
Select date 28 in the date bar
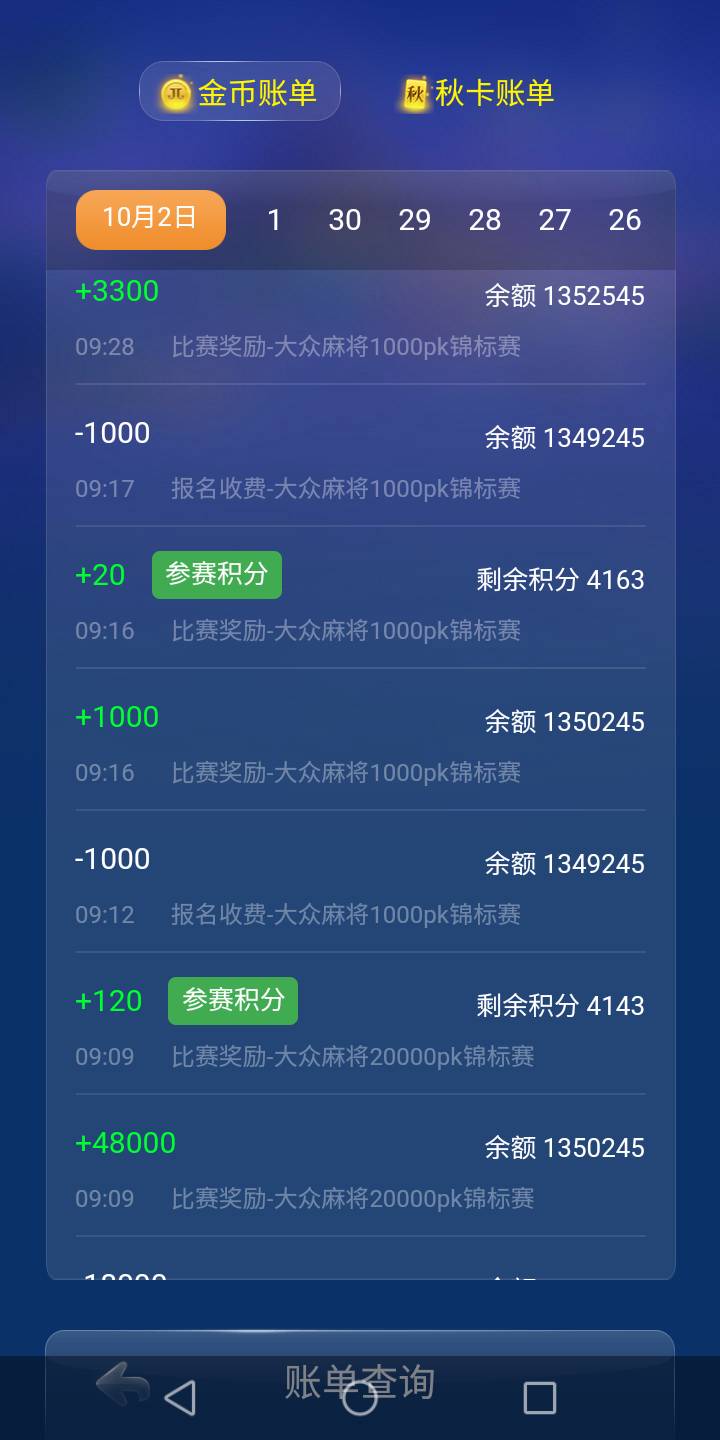(485, 219)
